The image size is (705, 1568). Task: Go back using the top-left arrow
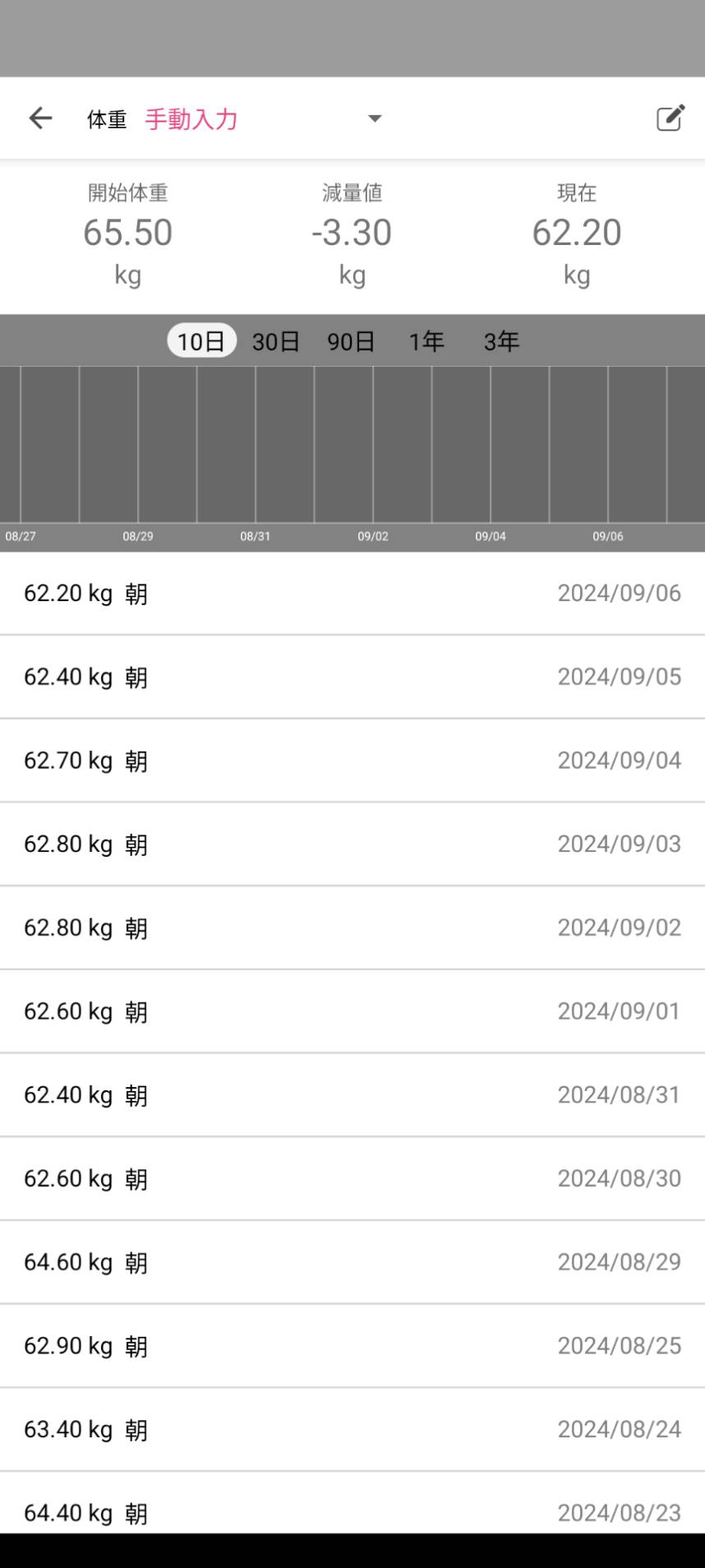pos(40,118)
